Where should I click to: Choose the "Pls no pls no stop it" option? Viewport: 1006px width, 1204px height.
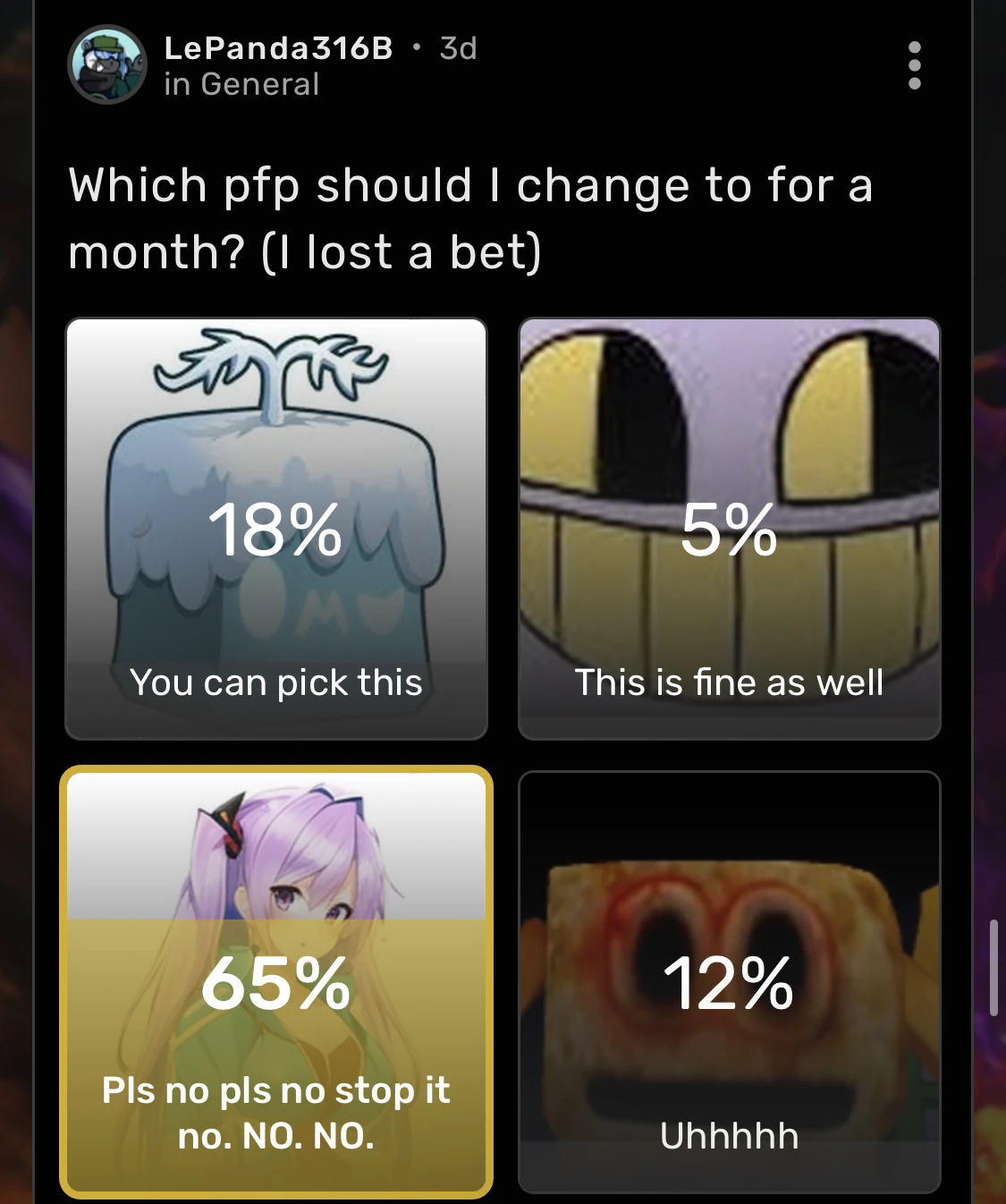(276, 981)
